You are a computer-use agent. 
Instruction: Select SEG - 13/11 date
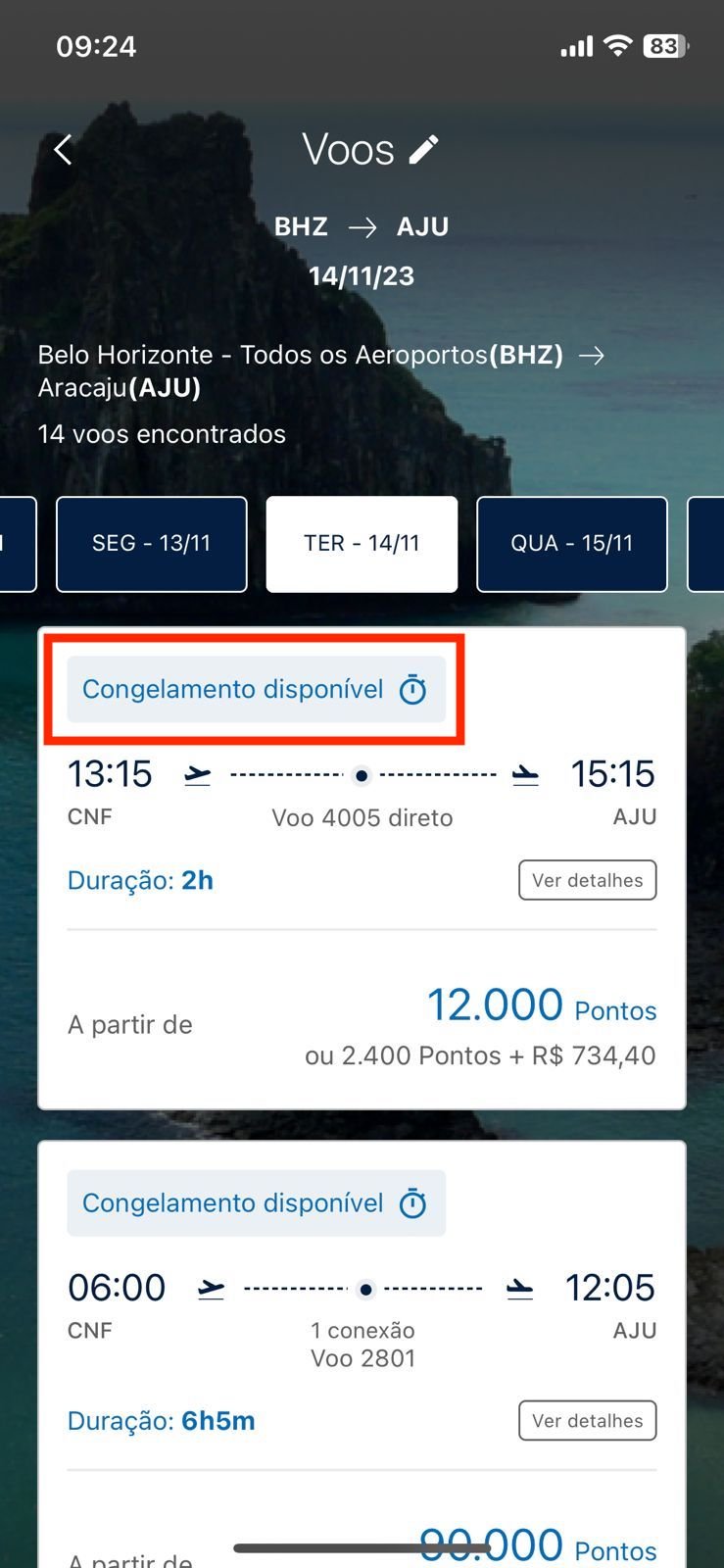152,544
